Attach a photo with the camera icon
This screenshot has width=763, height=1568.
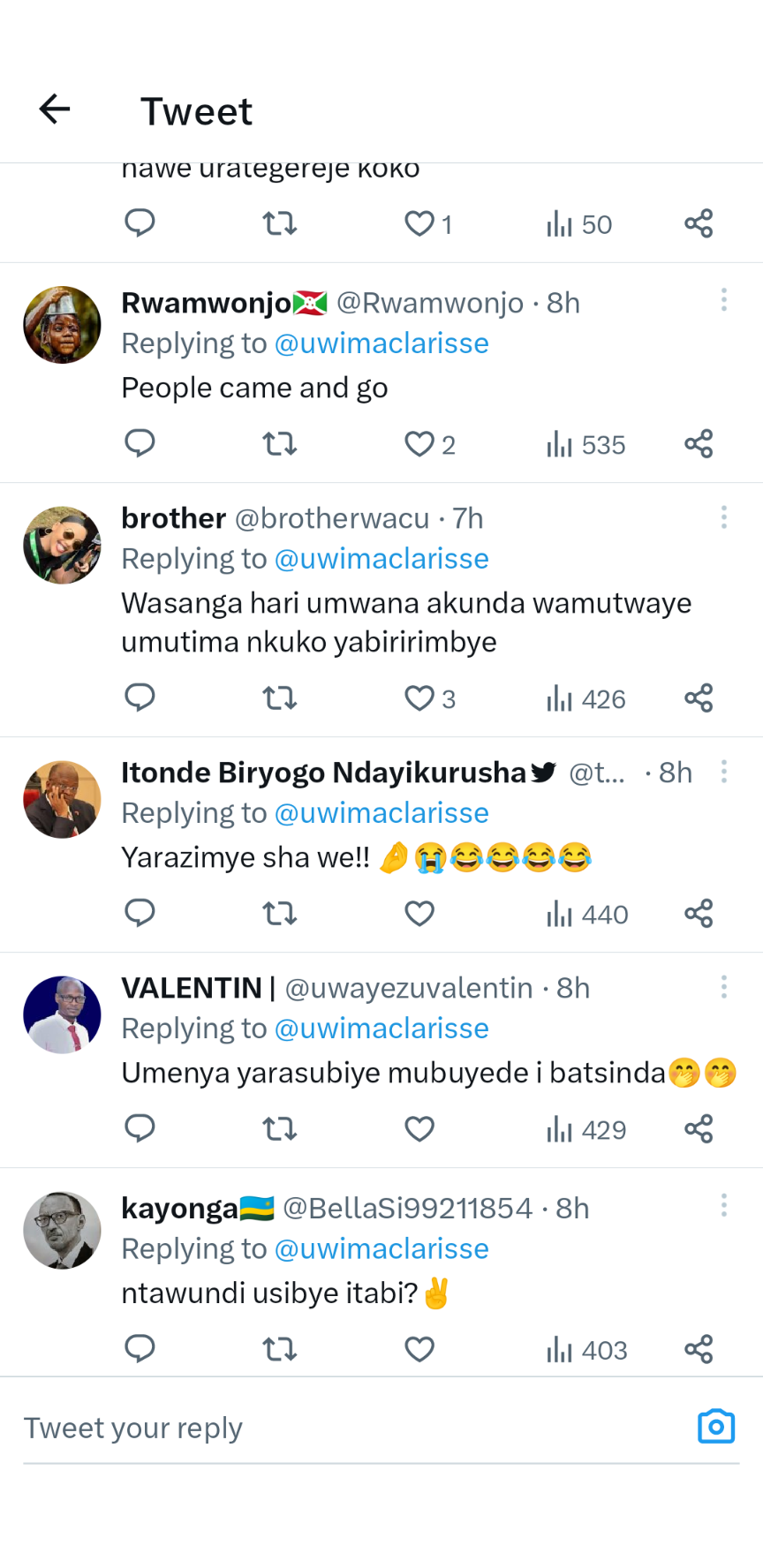[715, 1427]
